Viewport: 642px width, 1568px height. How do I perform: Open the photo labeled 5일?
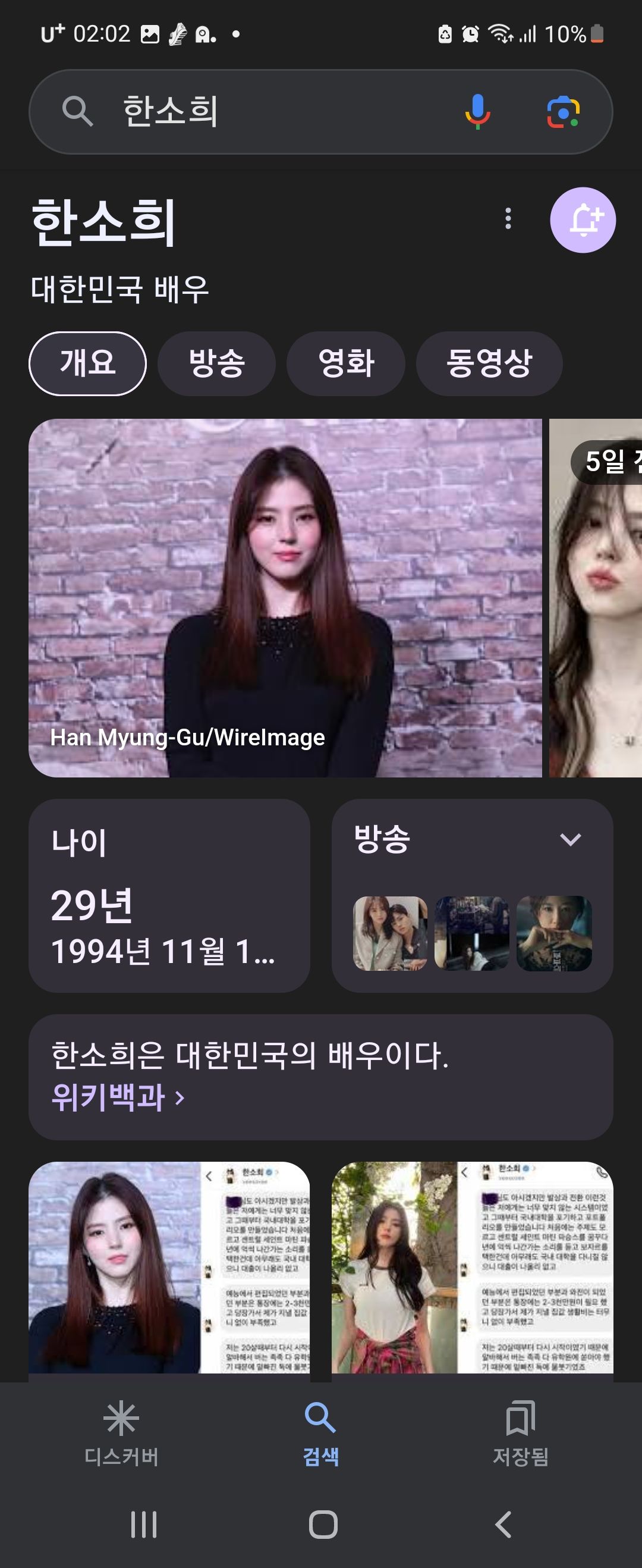point(596,598)
